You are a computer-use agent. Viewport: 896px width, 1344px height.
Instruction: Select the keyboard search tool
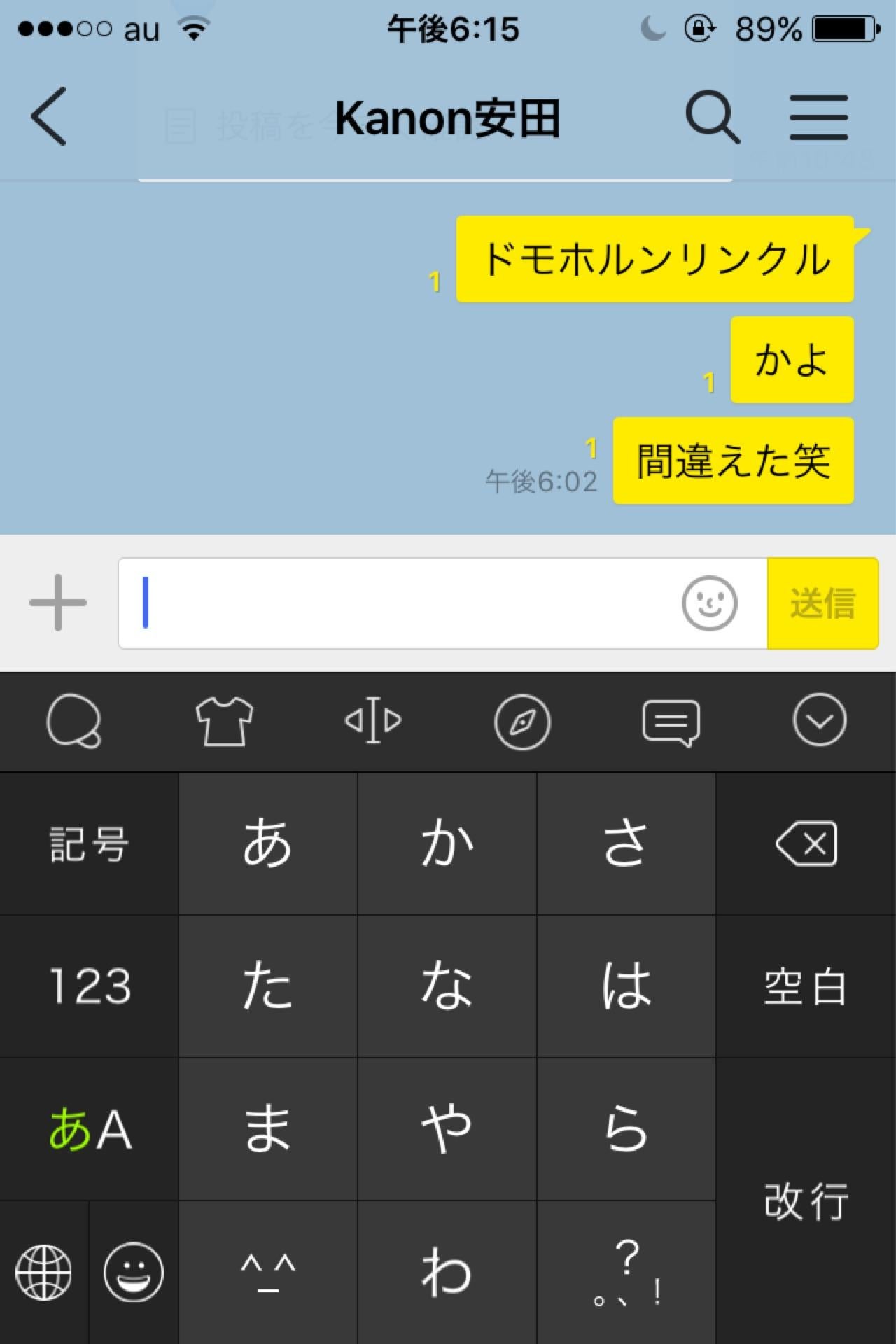[73, 721]
